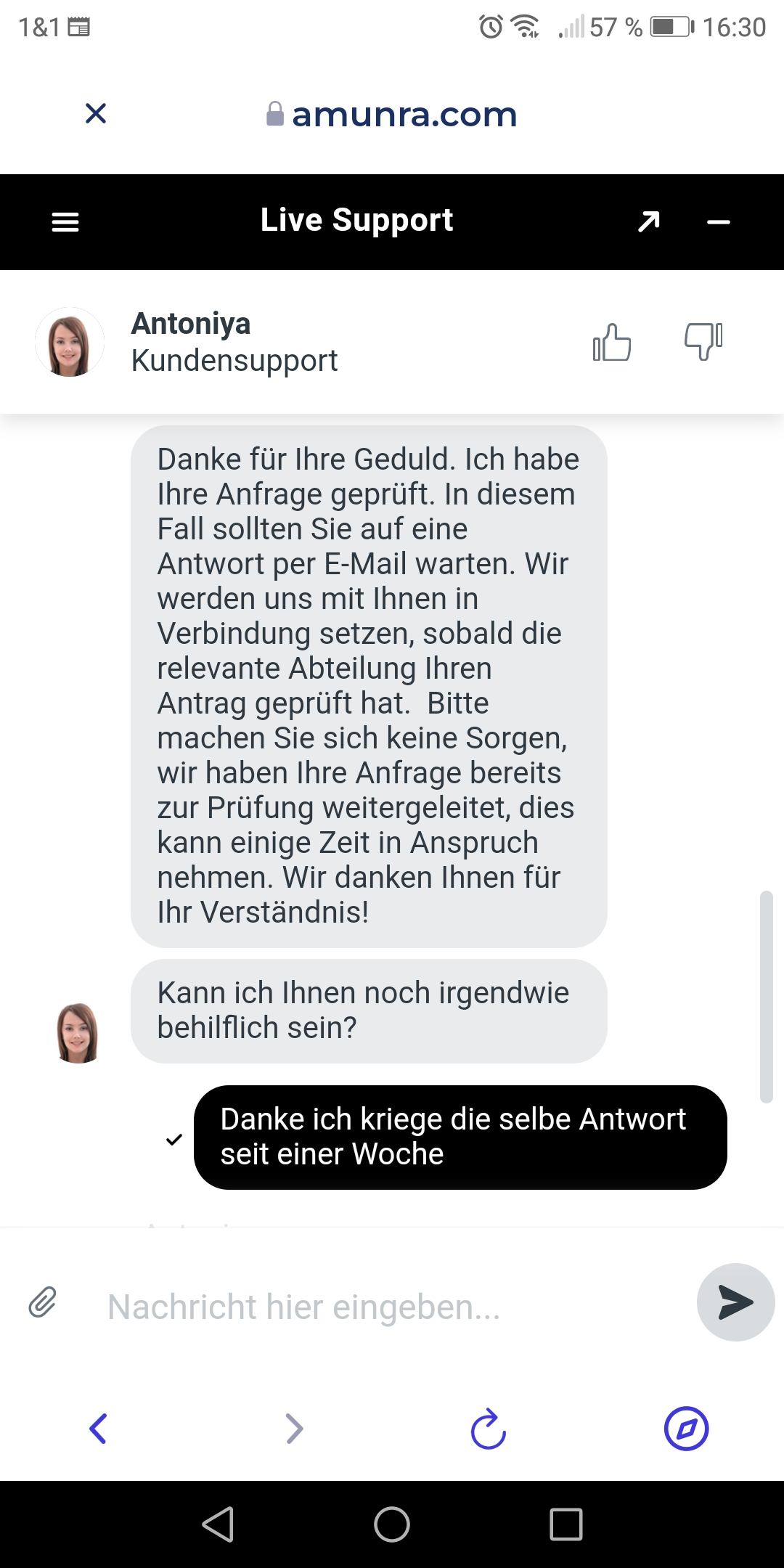
Task: Pop out the Live Support chat window
Action: (649, 221)
